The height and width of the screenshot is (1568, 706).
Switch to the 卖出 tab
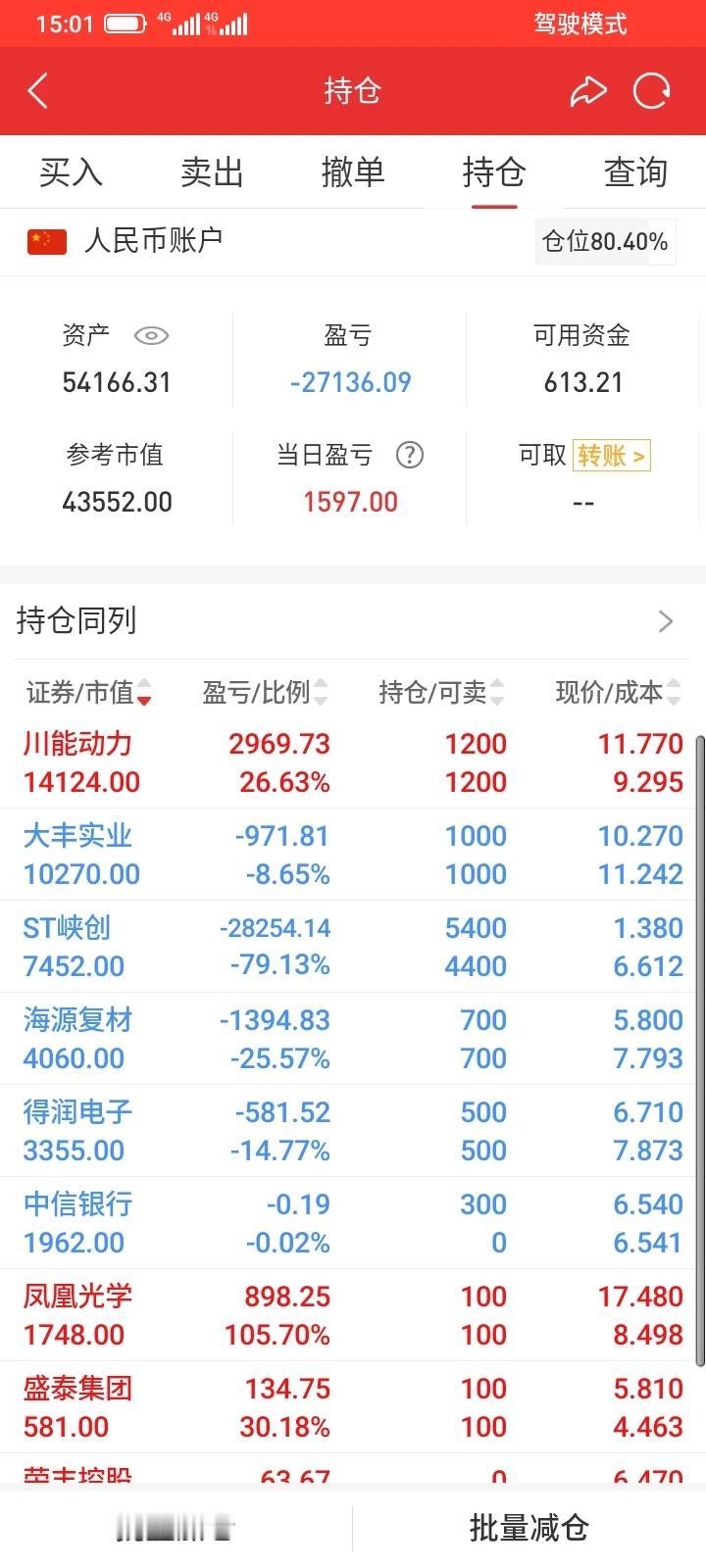click(x=212, y=172)
